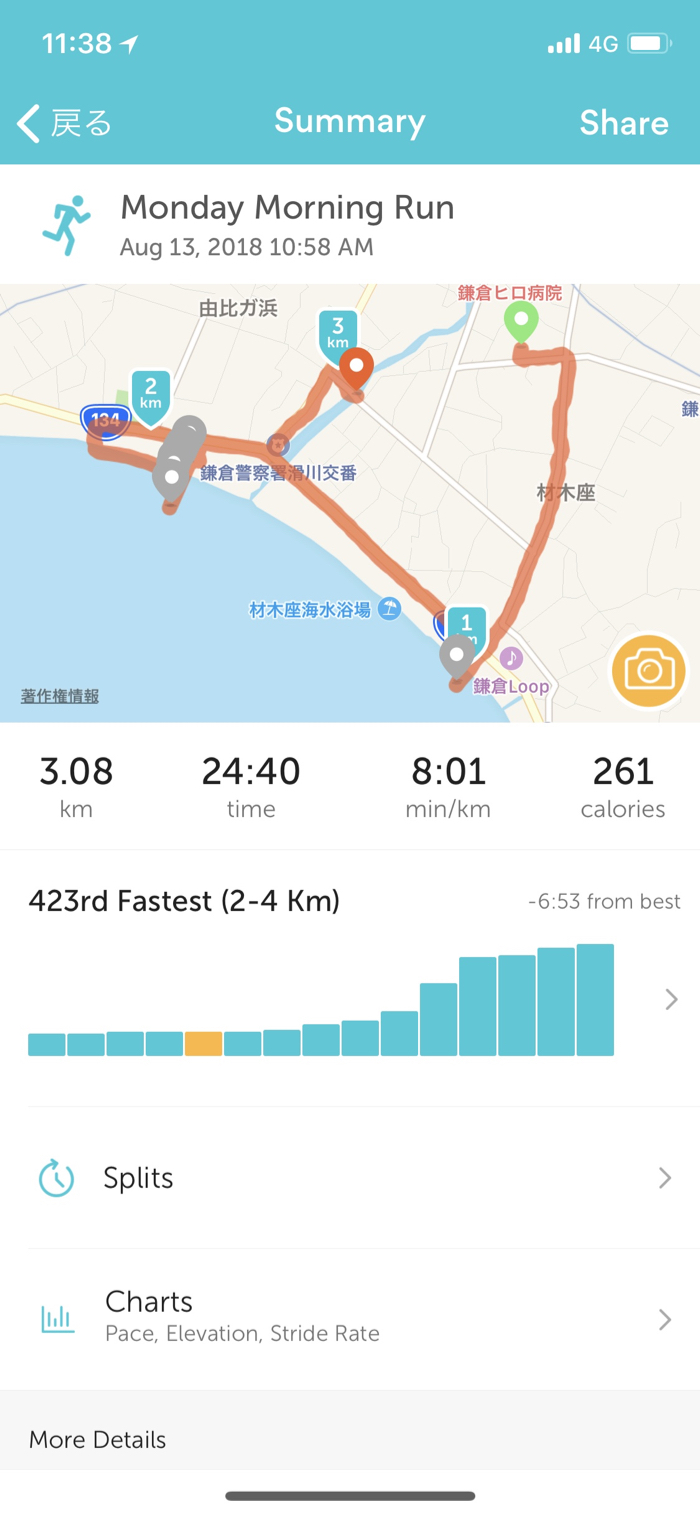The image size is (700, 1516).
Task: Add a photo with the camera button
Action: pyautogui.click(x=649, y=670)
